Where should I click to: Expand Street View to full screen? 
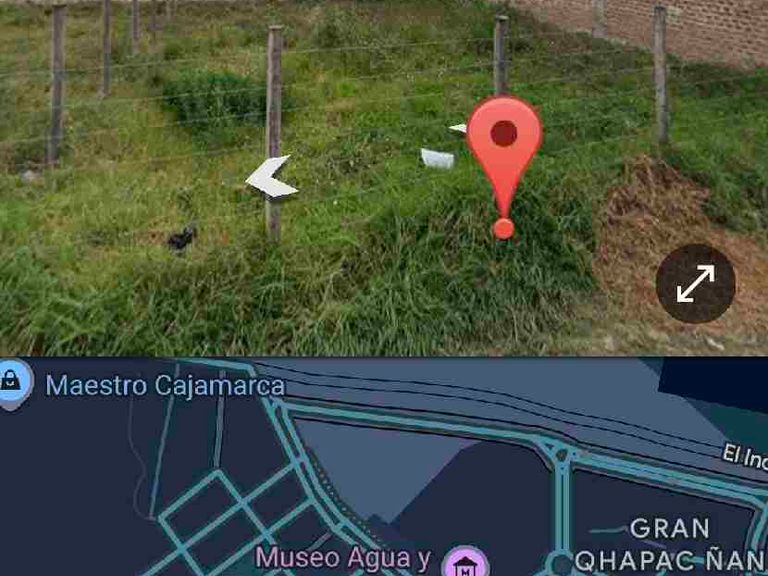click(x=695, y=284)
